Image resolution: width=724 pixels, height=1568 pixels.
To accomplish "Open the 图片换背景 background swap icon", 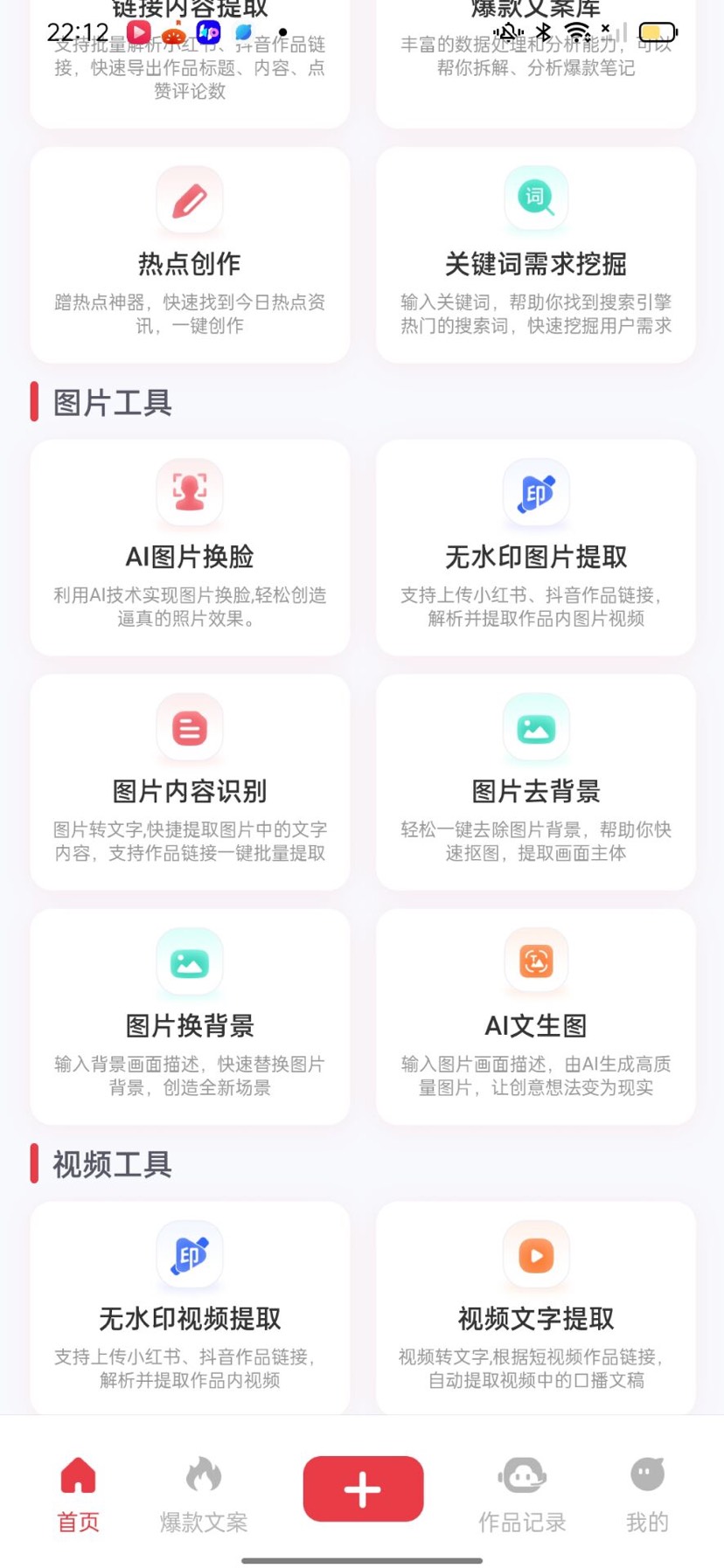I will 189,962.
